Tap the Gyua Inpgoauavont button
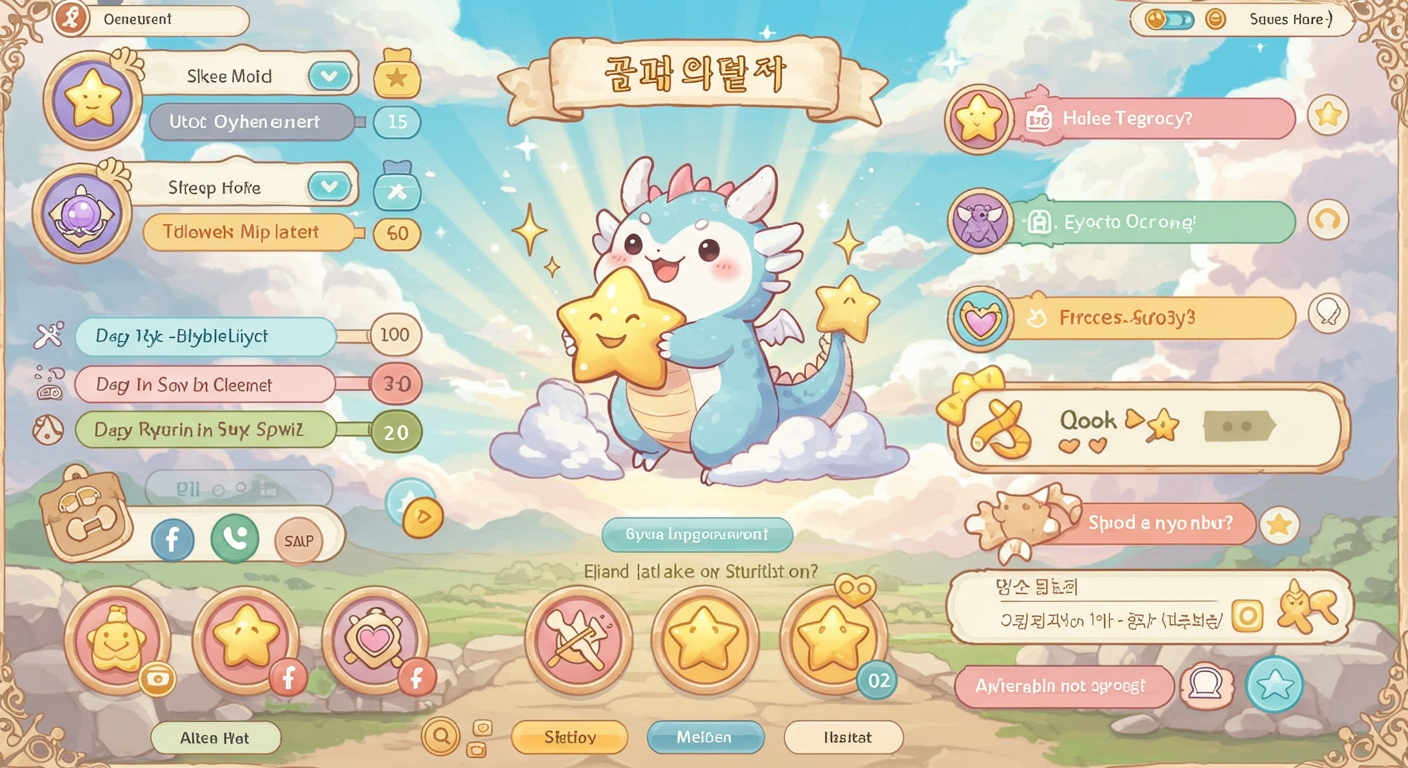The image size is (1408, 768). pos(697,535)
